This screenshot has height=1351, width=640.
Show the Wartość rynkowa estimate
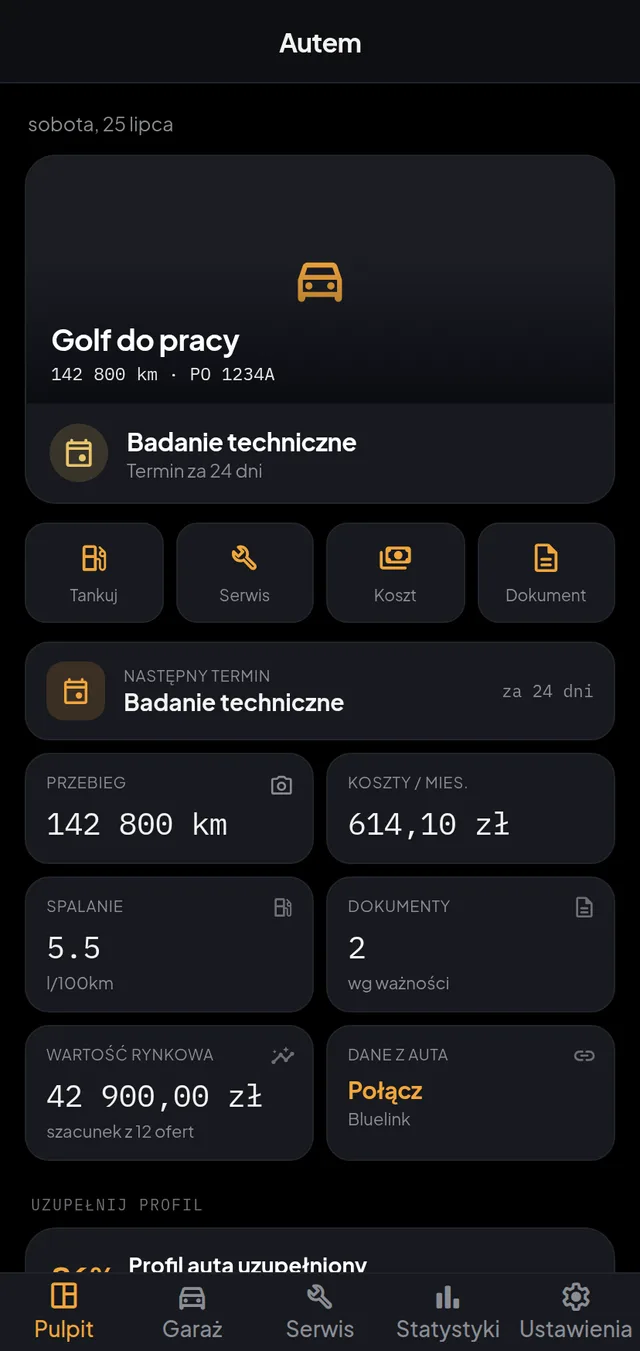tap(169, 1092)
